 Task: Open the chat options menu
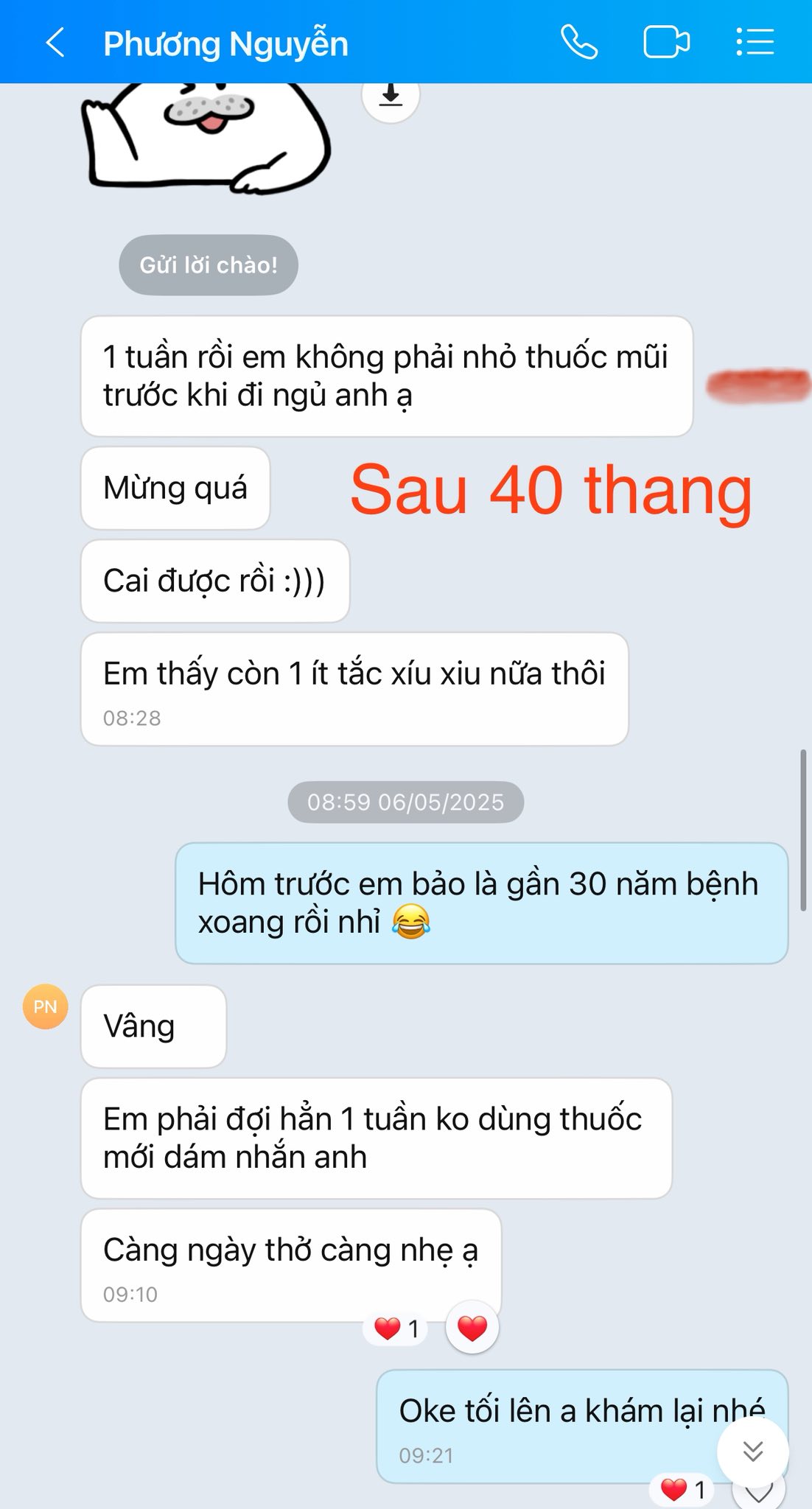[755, 42]
